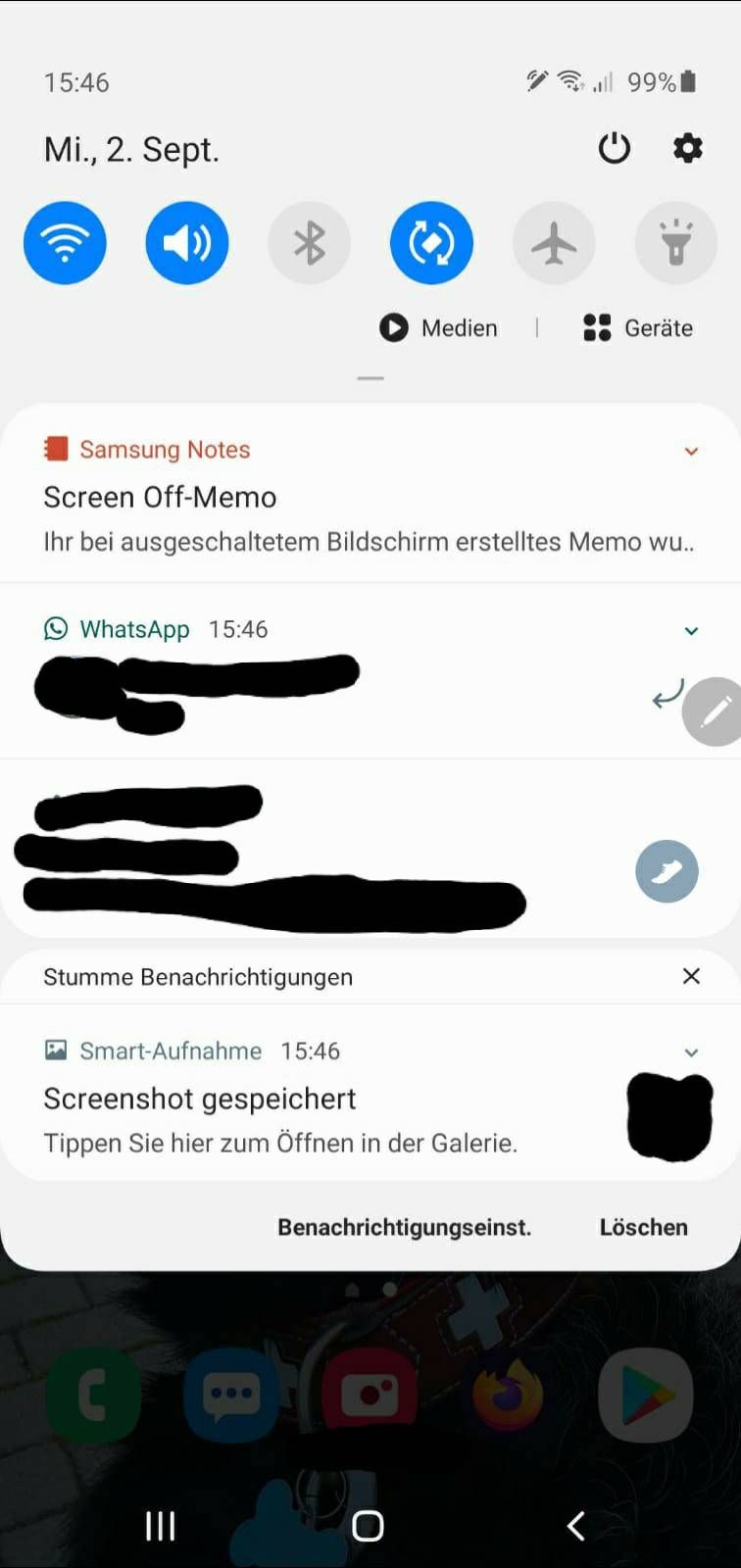Image resolution: width=741 pixels, height=1568 pixels.
Task: Reply to the WhatsApp message
Action: pyautogui.click(x=667, y=695)
